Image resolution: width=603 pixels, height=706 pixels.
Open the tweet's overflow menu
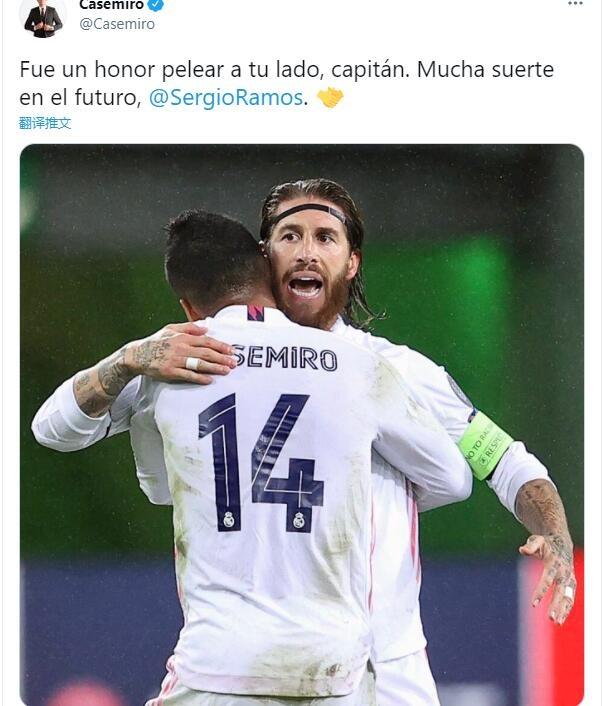(x=575, y=4)
